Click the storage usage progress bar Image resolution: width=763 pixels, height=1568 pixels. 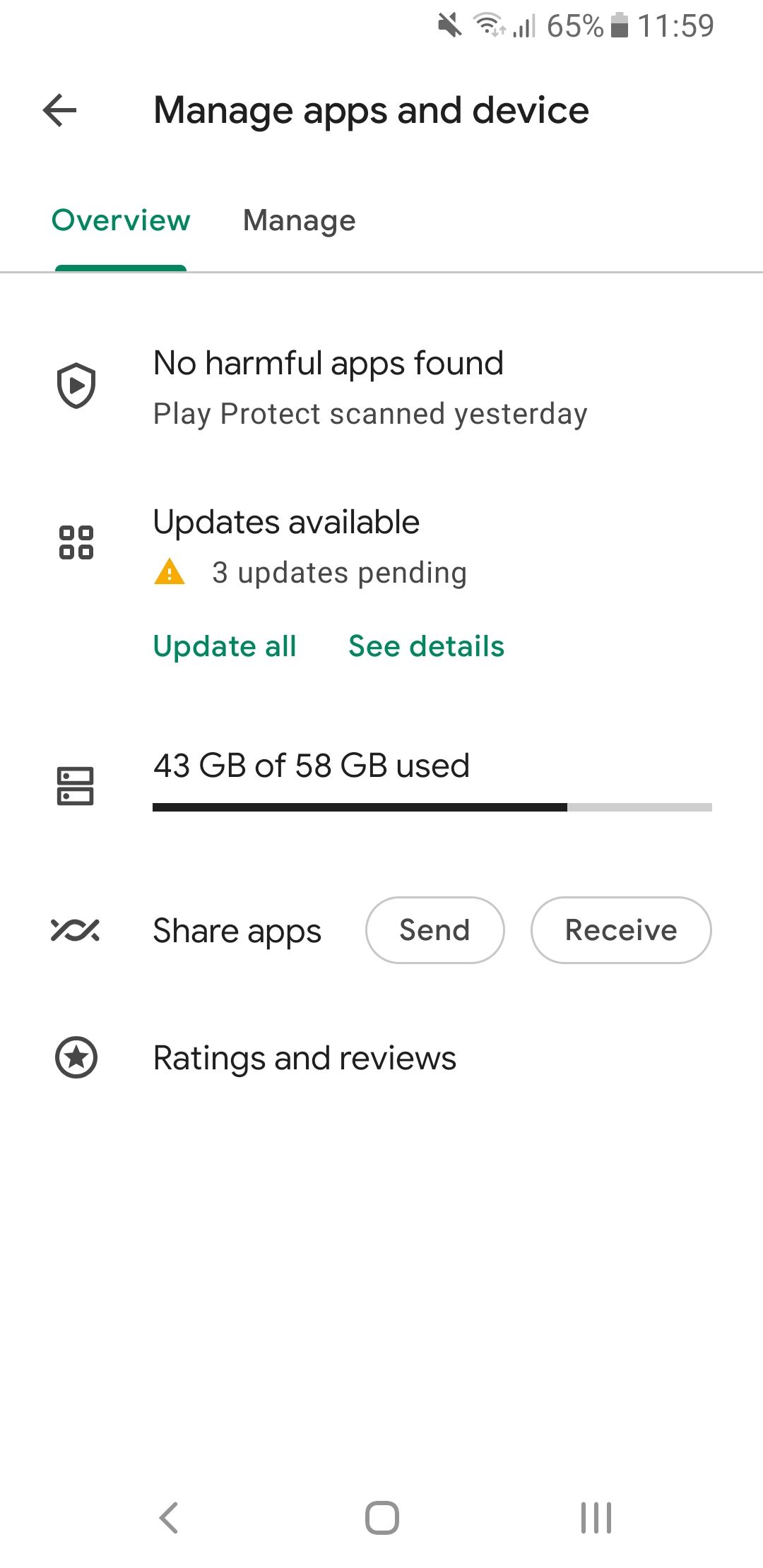[432, 807]
